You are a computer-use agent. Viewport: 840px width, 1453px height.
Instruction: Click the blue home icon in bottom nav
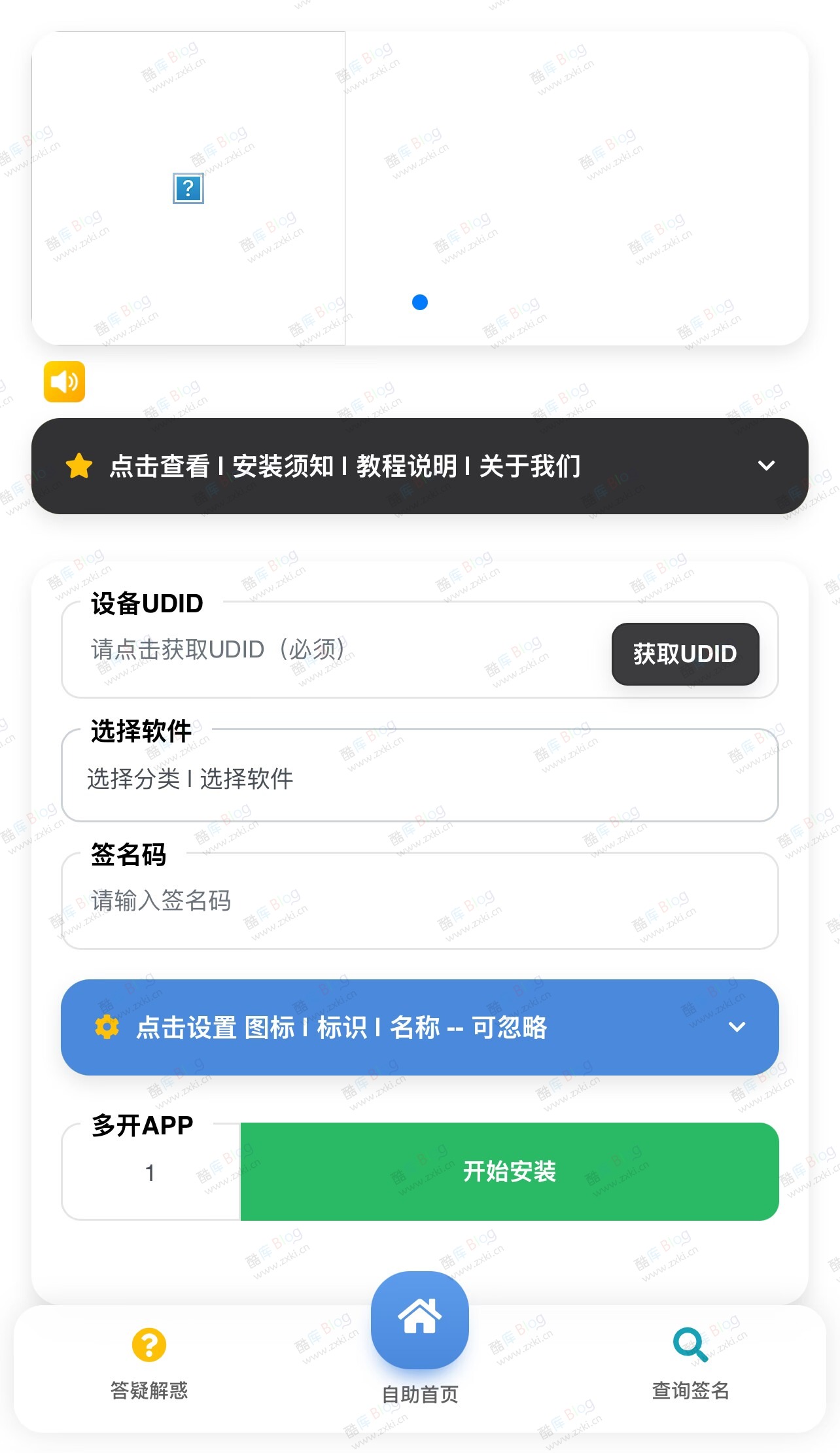419,1322
